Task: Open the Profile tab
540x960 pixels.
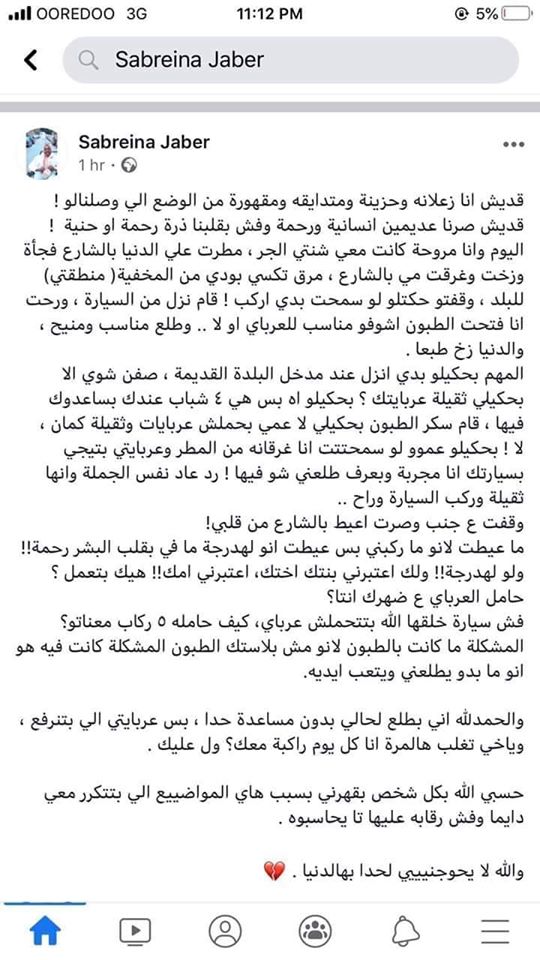Action: (225, 931)
